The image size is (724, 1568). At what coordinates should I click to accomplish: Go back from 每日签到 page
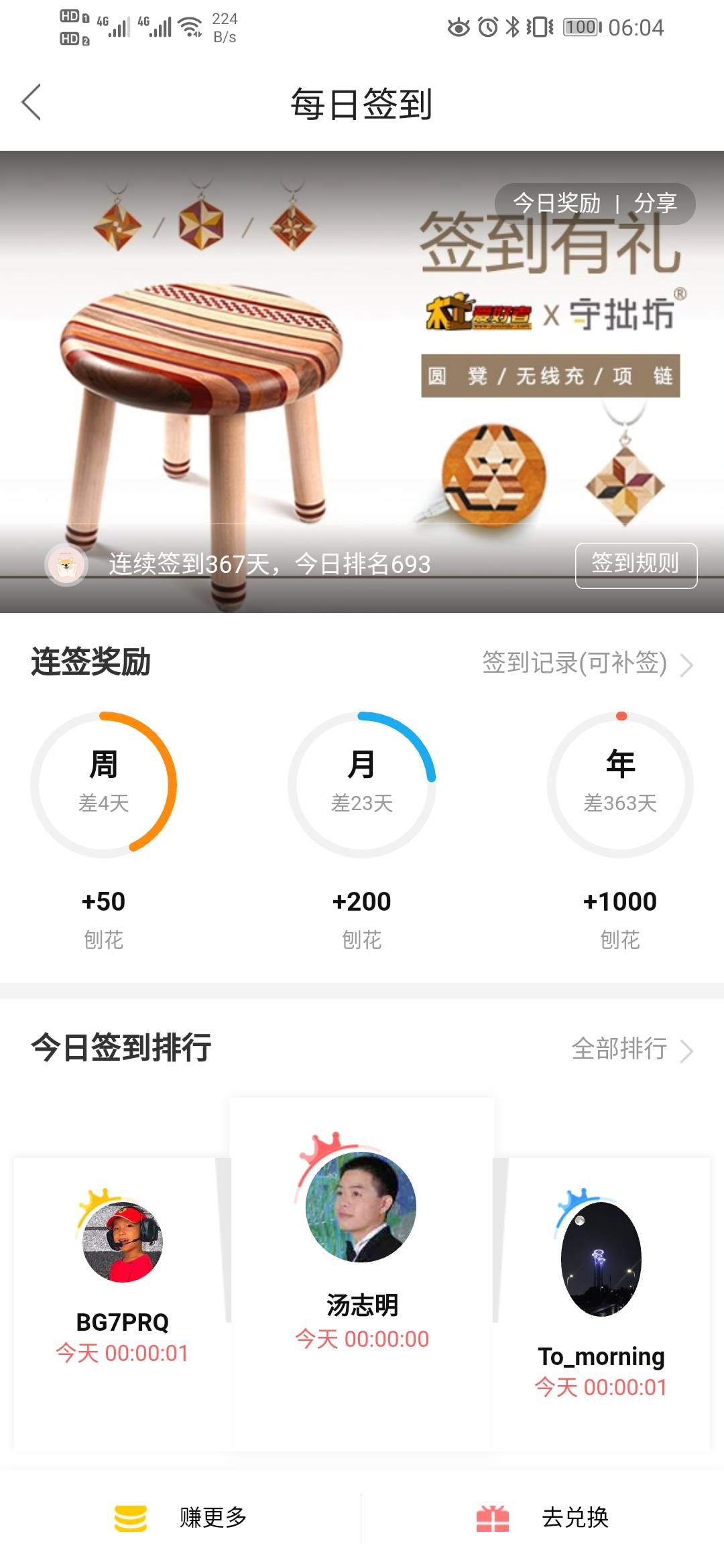tap(32, 103)
